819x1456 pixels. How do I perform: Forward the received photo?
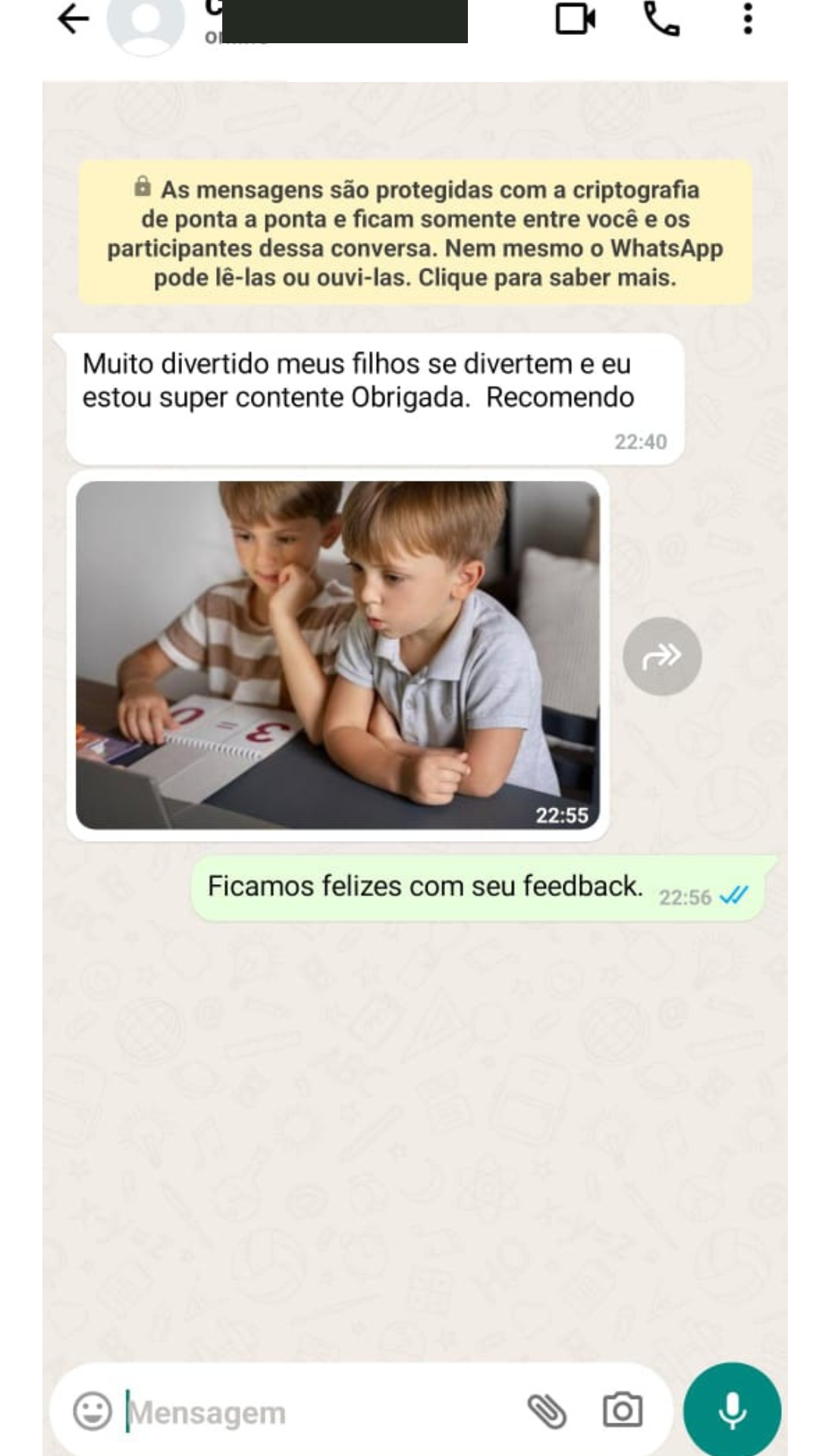662,657
